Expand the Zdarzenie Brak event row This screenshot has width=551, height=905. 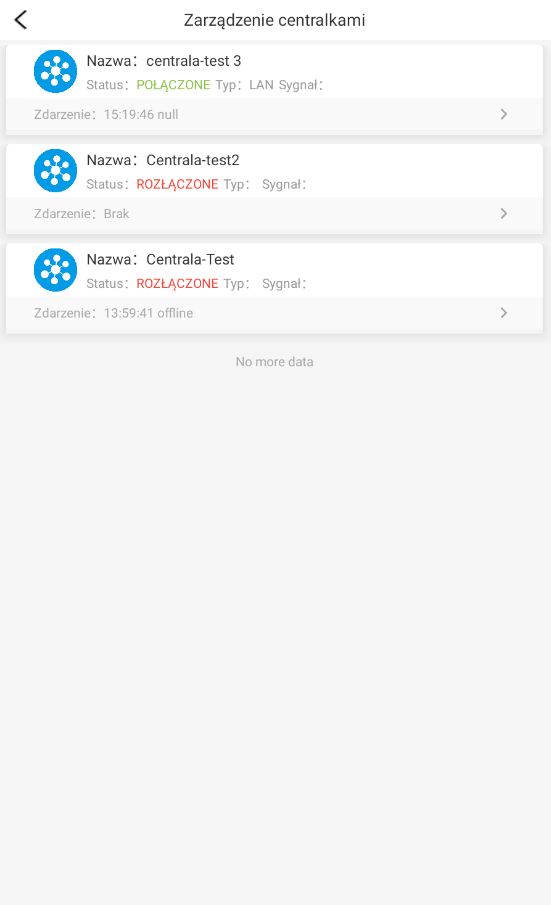click(274, 214)
